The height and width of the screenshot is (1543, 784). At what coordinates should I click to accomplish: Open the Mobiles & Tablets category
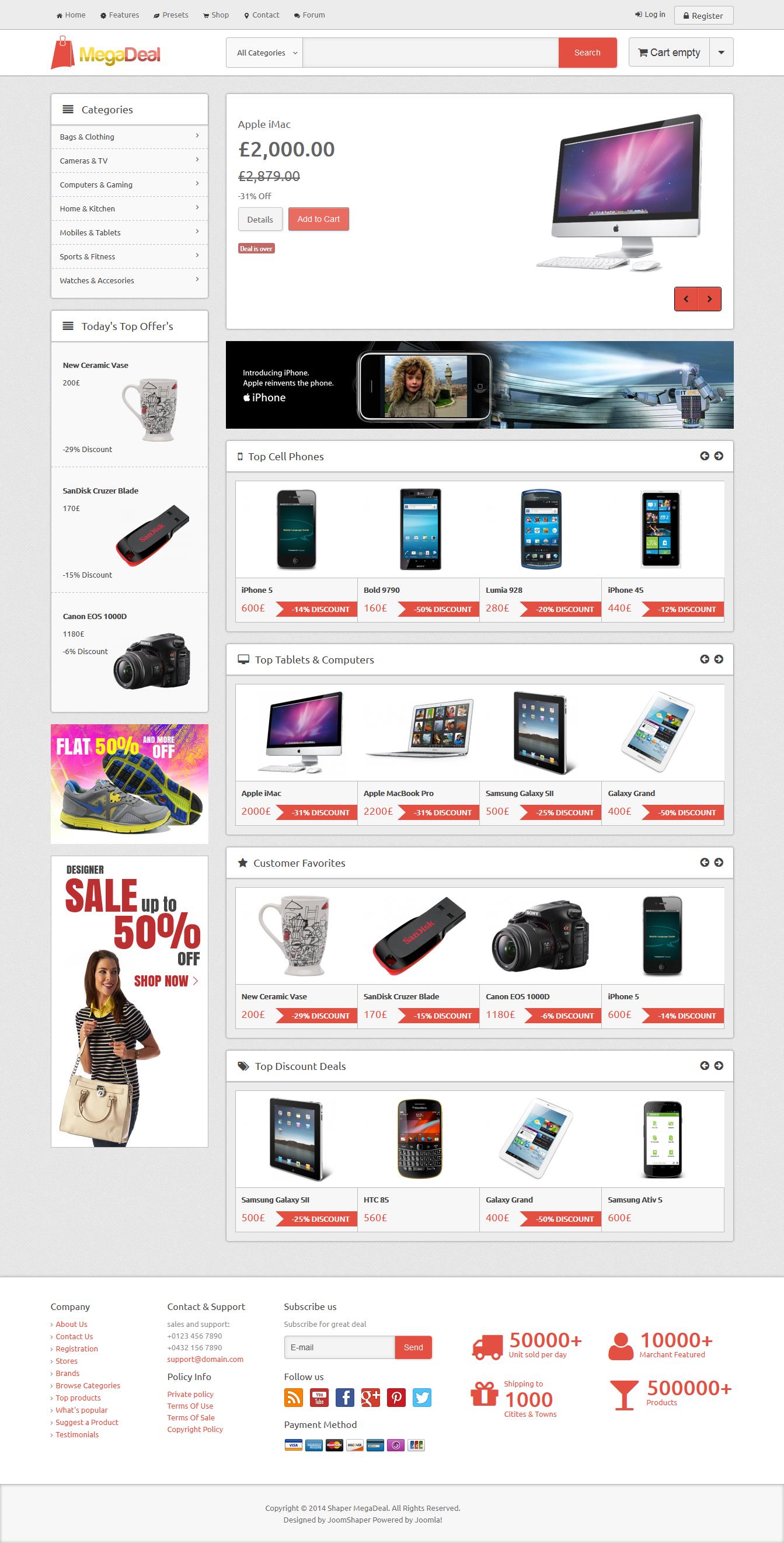(x=130, y=232)
